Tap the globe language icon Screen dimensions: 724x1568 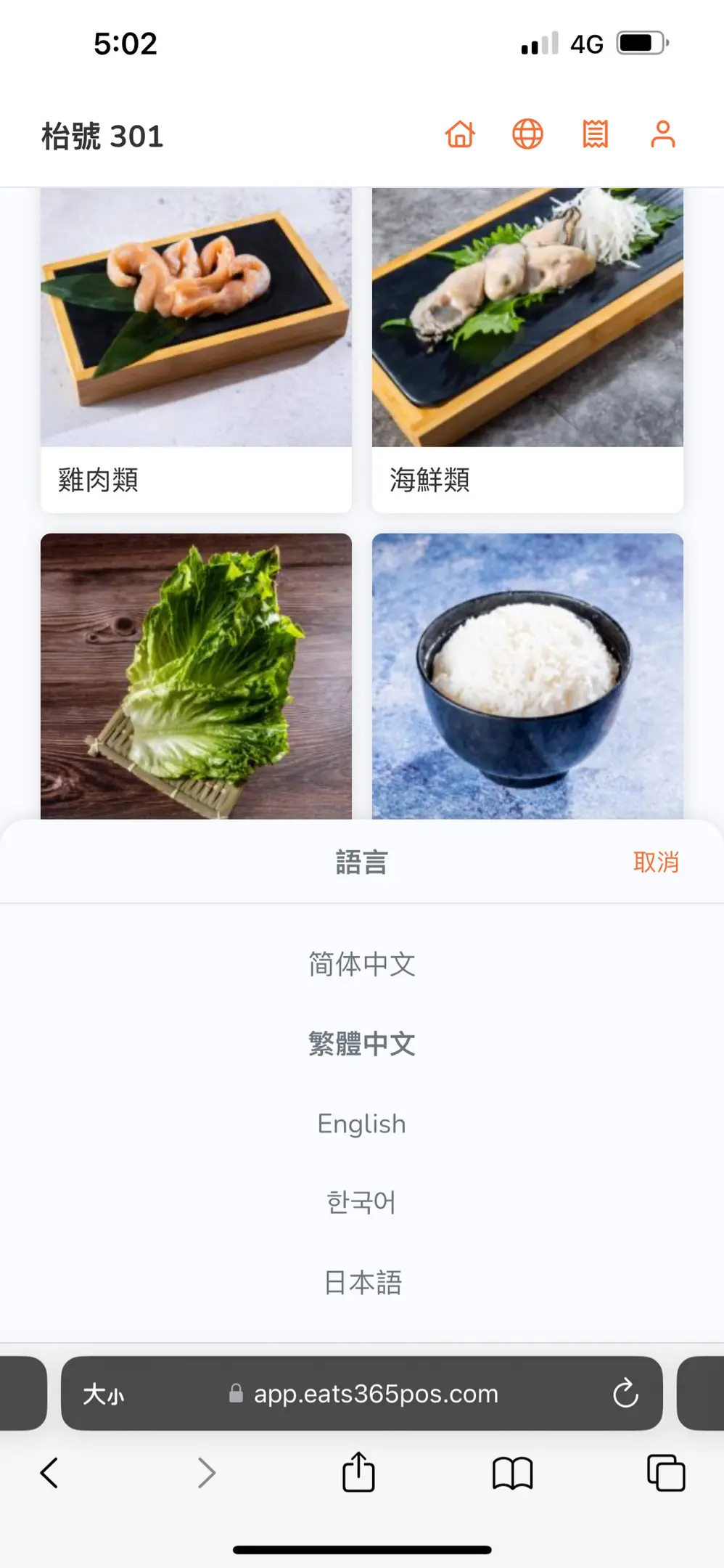click(527, 134)
